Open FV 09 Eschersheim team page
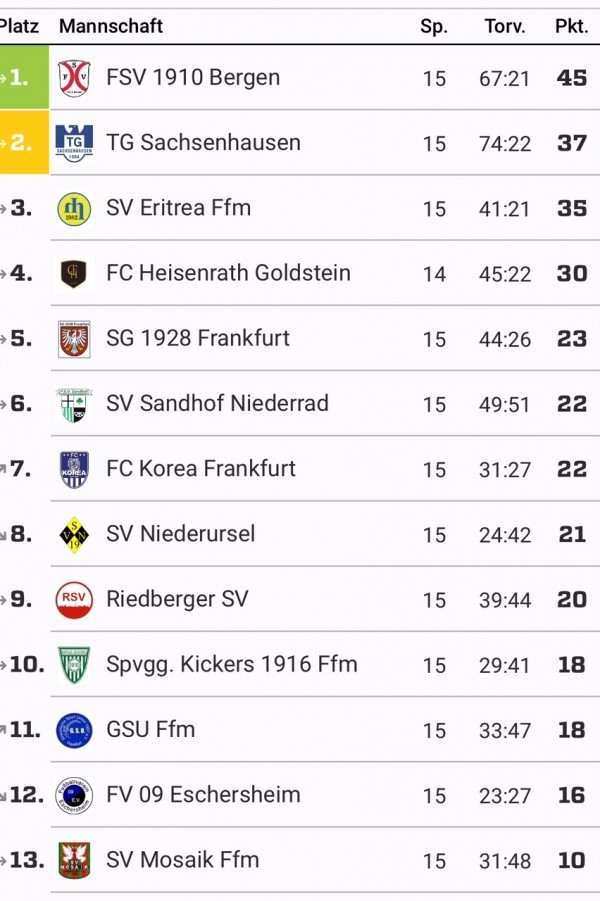The width and height of the screenshot is (600, 901). click(x=300, y=795)
